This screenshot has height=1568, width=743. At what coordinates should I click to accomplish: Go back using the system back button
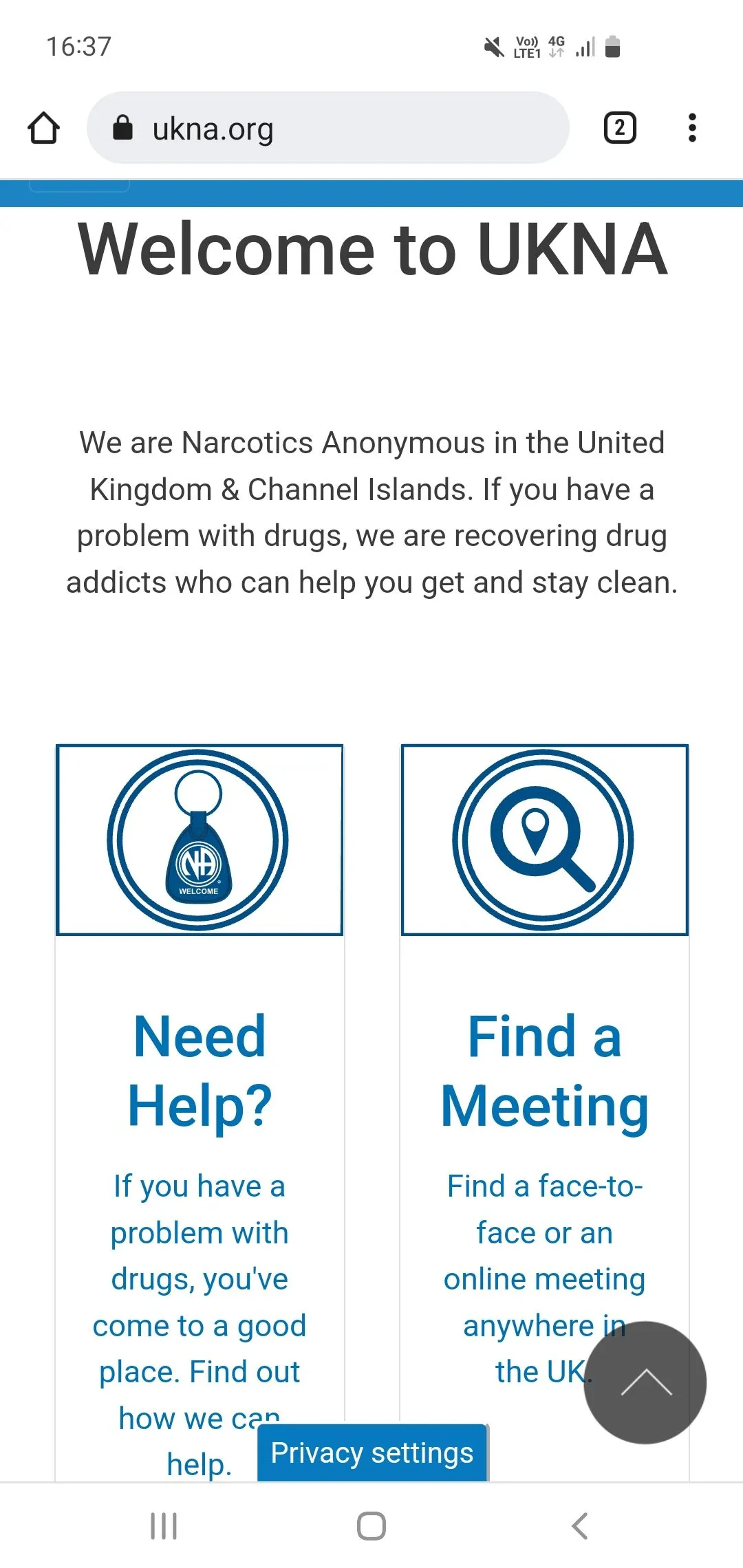click(580, 1526)
